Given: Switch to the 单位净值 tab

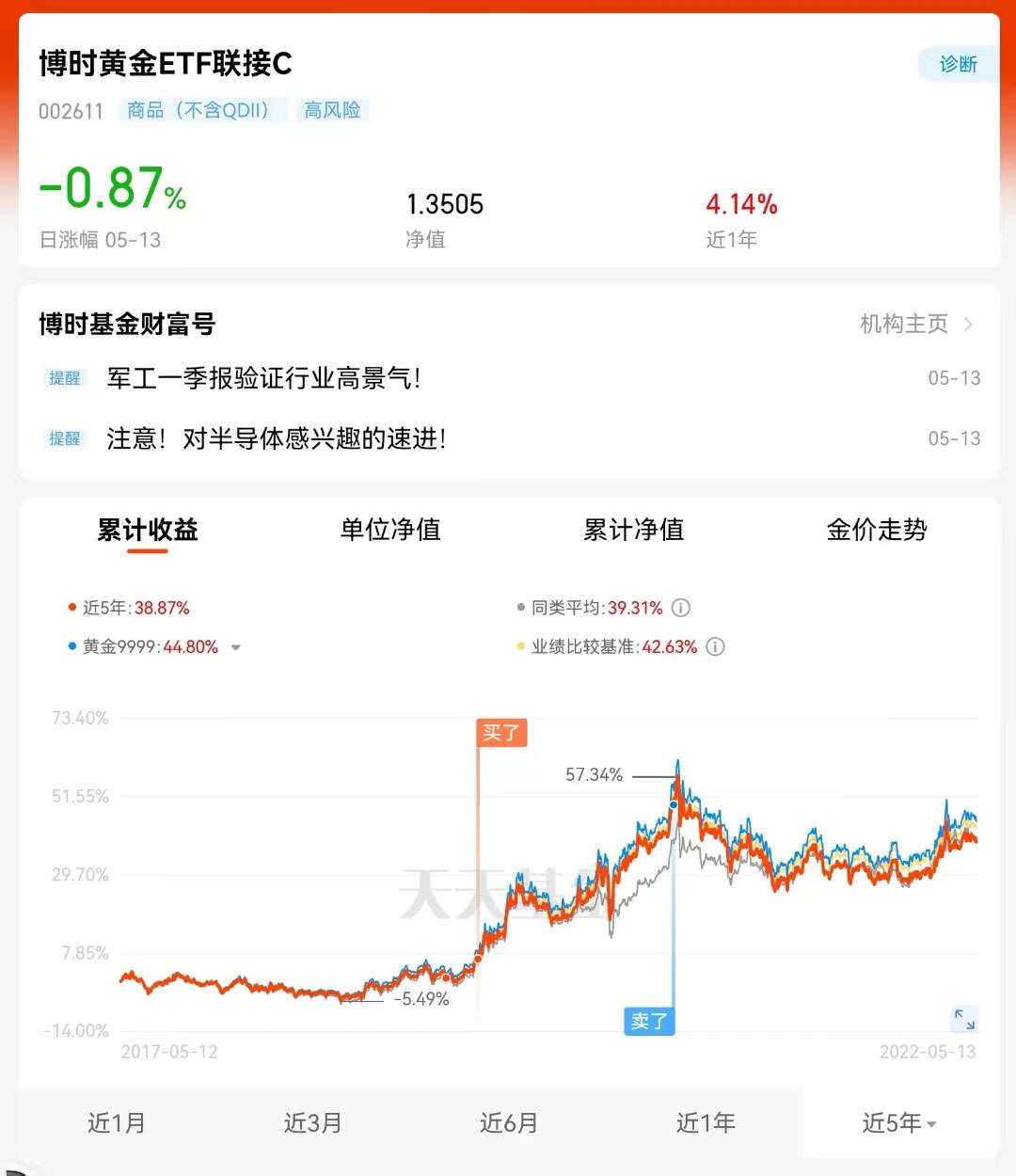Looking at the screenshot, I should click(x=390, y=530).
